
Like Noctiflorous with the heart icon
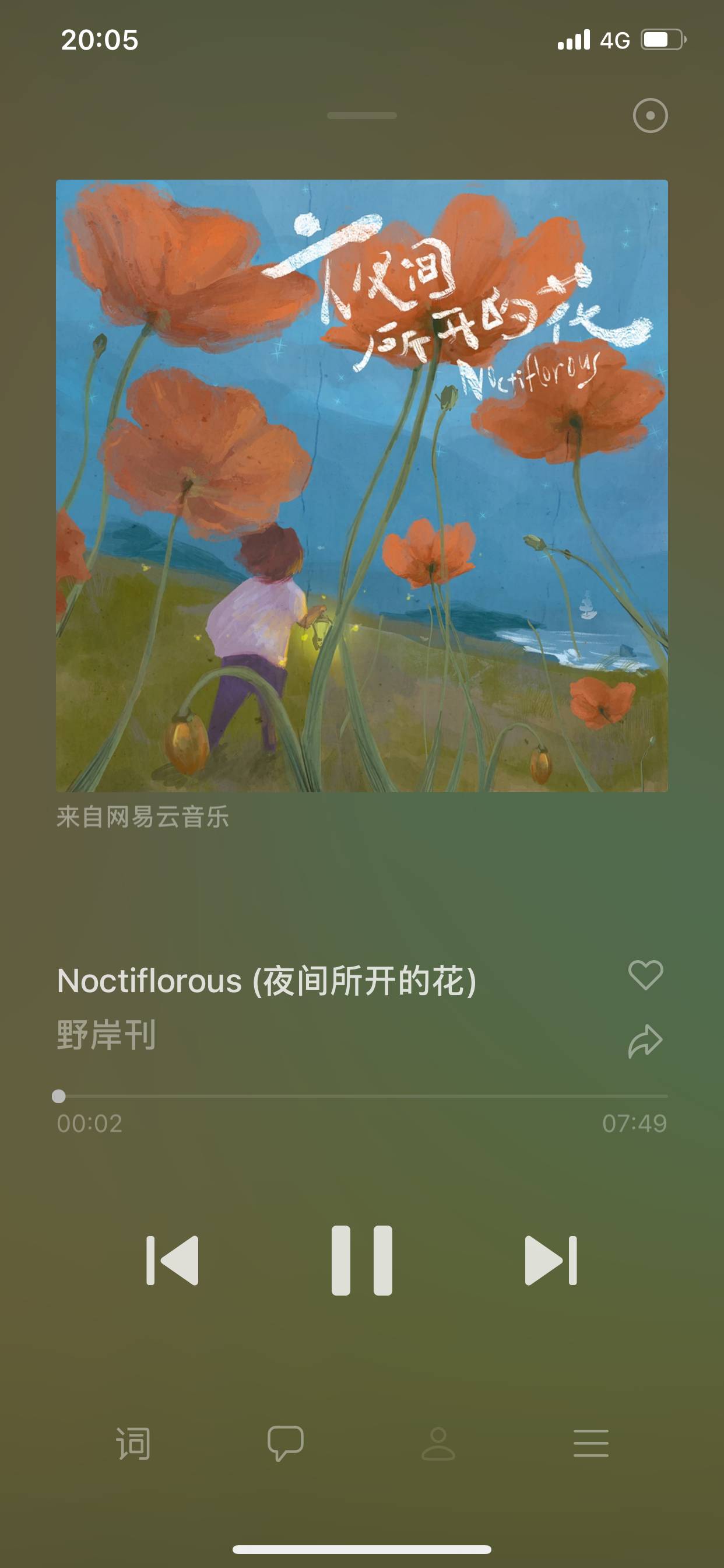645,975
